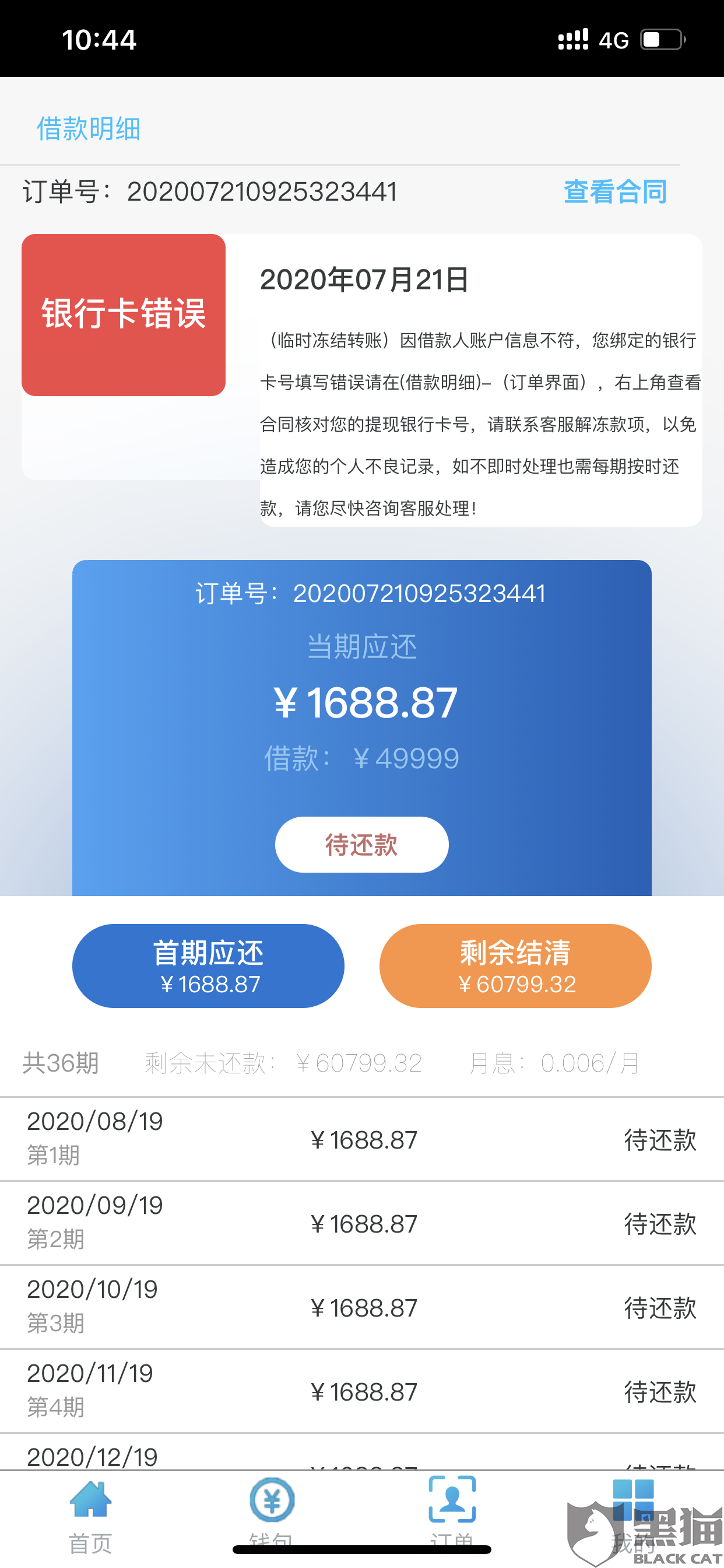
Task: Switch to the 我的 profile tab
Action: click(633, 1517)
